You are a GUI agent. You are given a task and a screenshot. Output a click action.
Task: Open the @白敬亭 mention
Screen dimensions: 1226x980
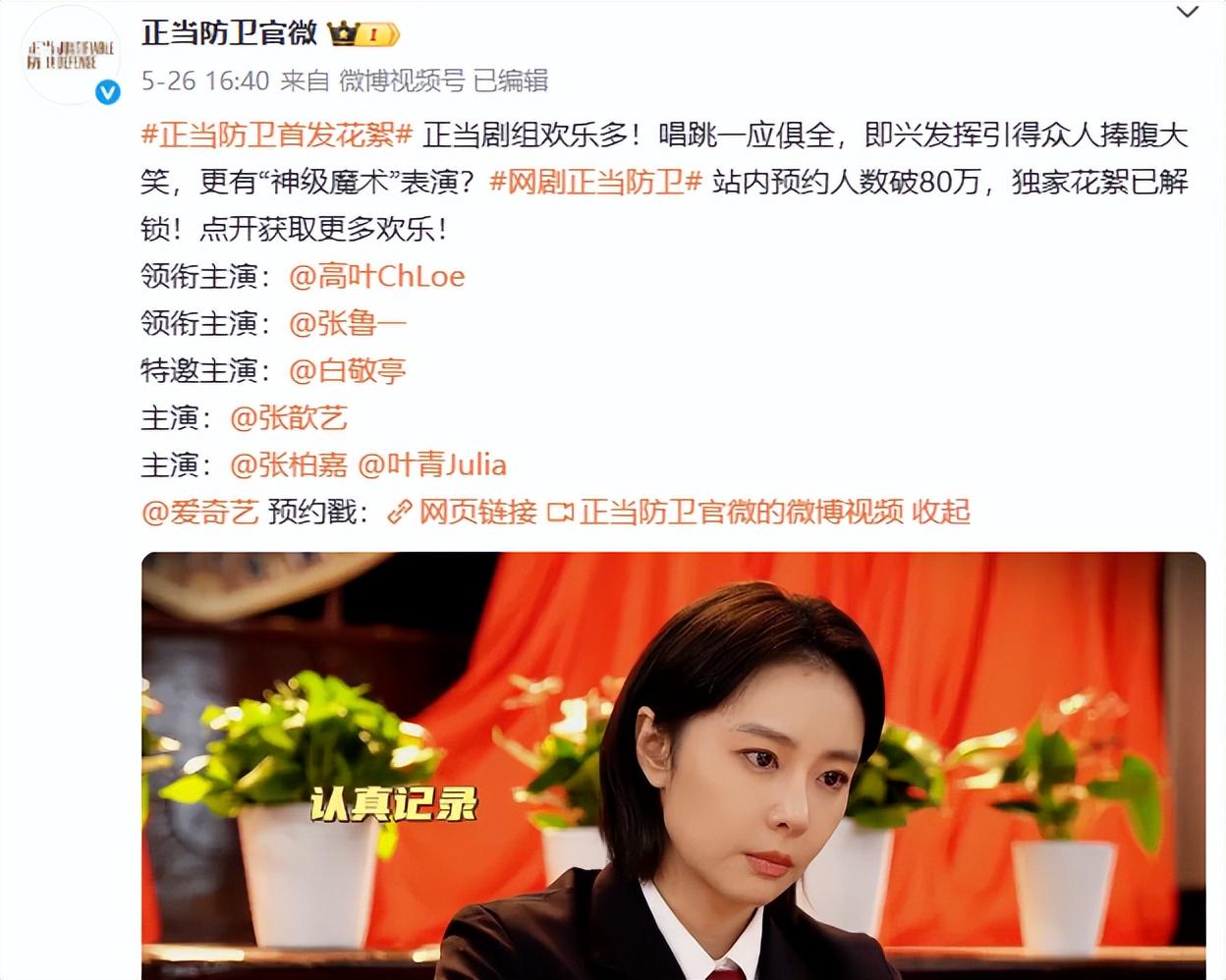pyautogui.click(x=347, y=371)
